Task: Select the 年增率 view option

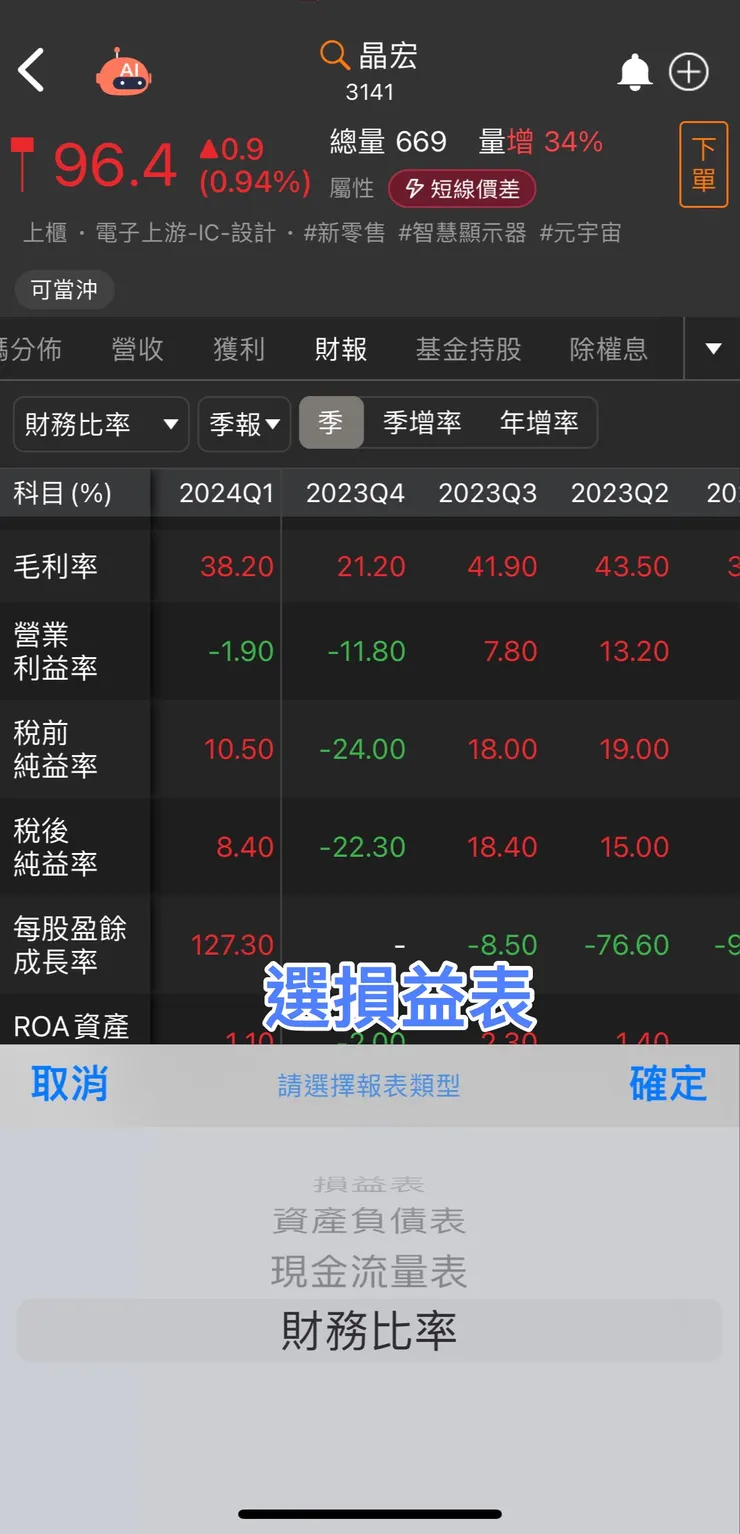Action: pos(541,423)
